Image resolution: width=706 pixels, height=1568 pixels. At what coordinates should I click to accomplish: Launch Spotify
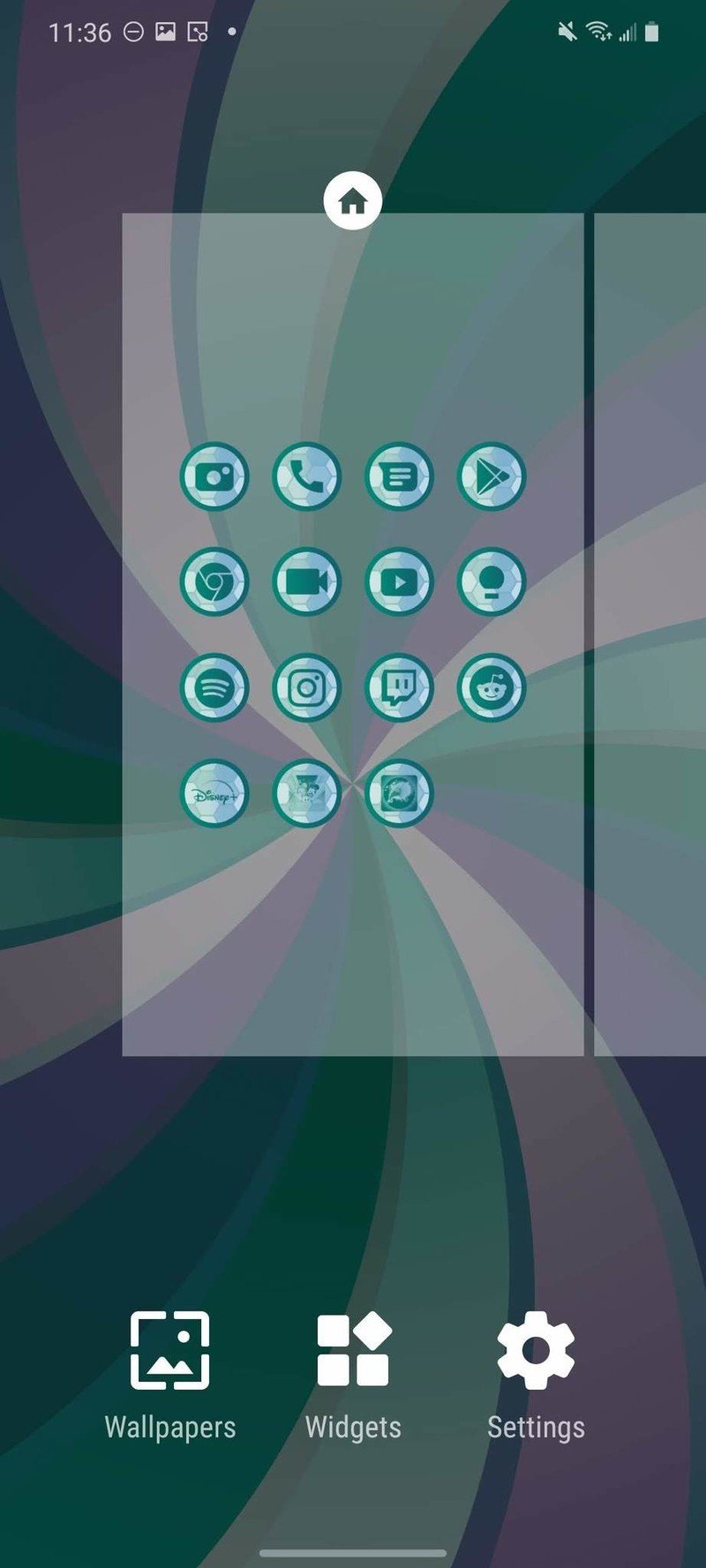click(214, 687)
